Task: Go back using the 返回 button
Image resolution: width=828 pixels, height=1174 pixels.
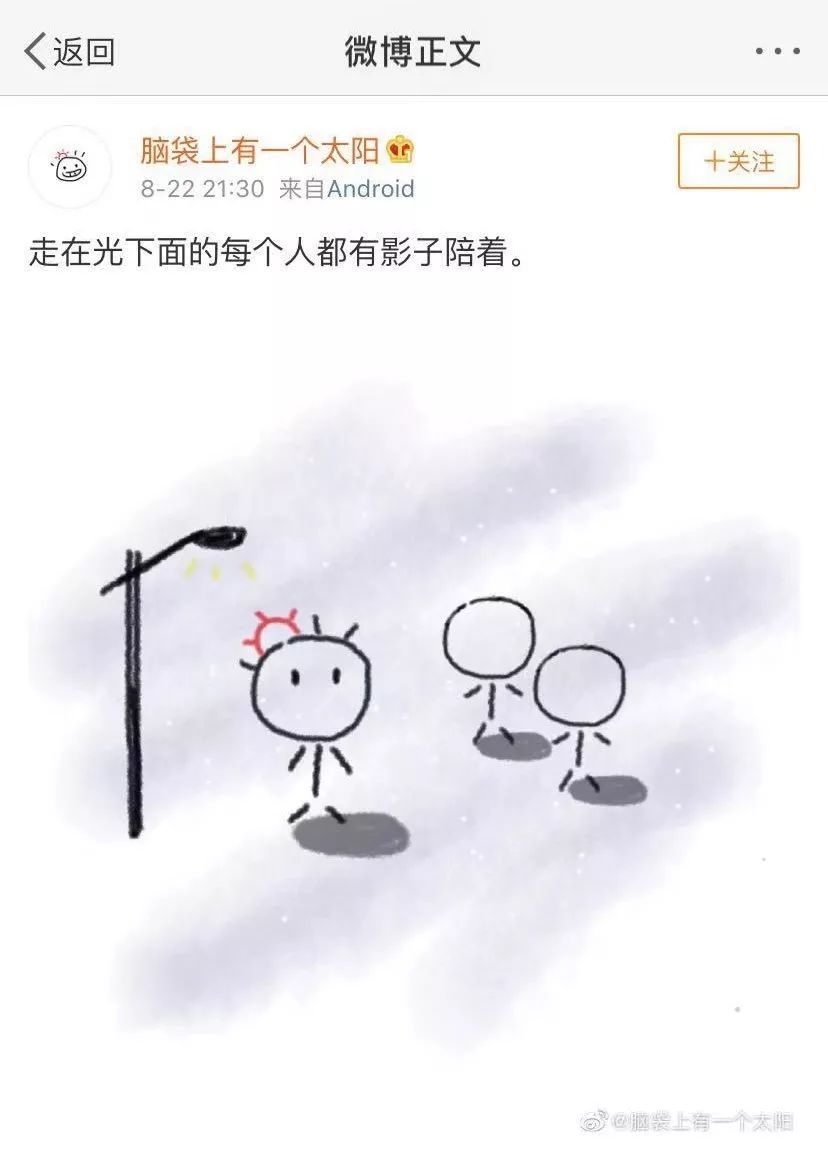Action: pos(70,51)
